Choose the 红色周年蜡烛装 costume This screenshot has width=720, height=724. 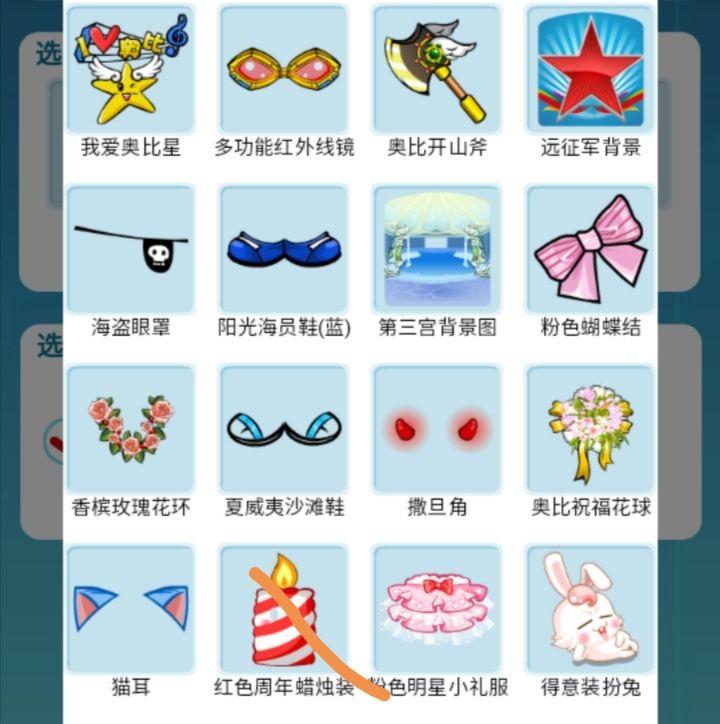pos(284,609)
